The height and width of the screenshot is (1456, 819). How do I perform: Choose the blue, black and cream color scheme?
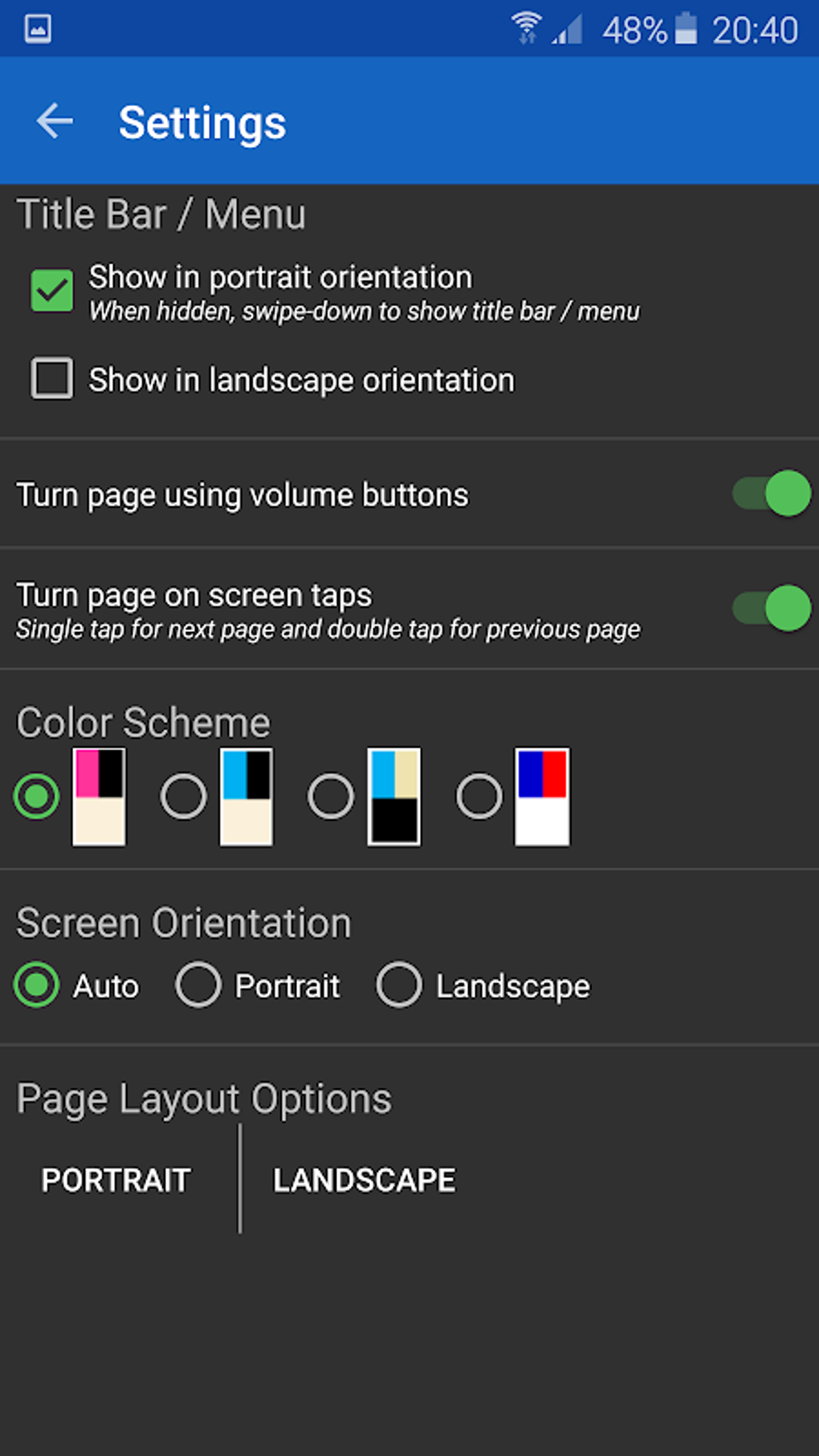184,797
